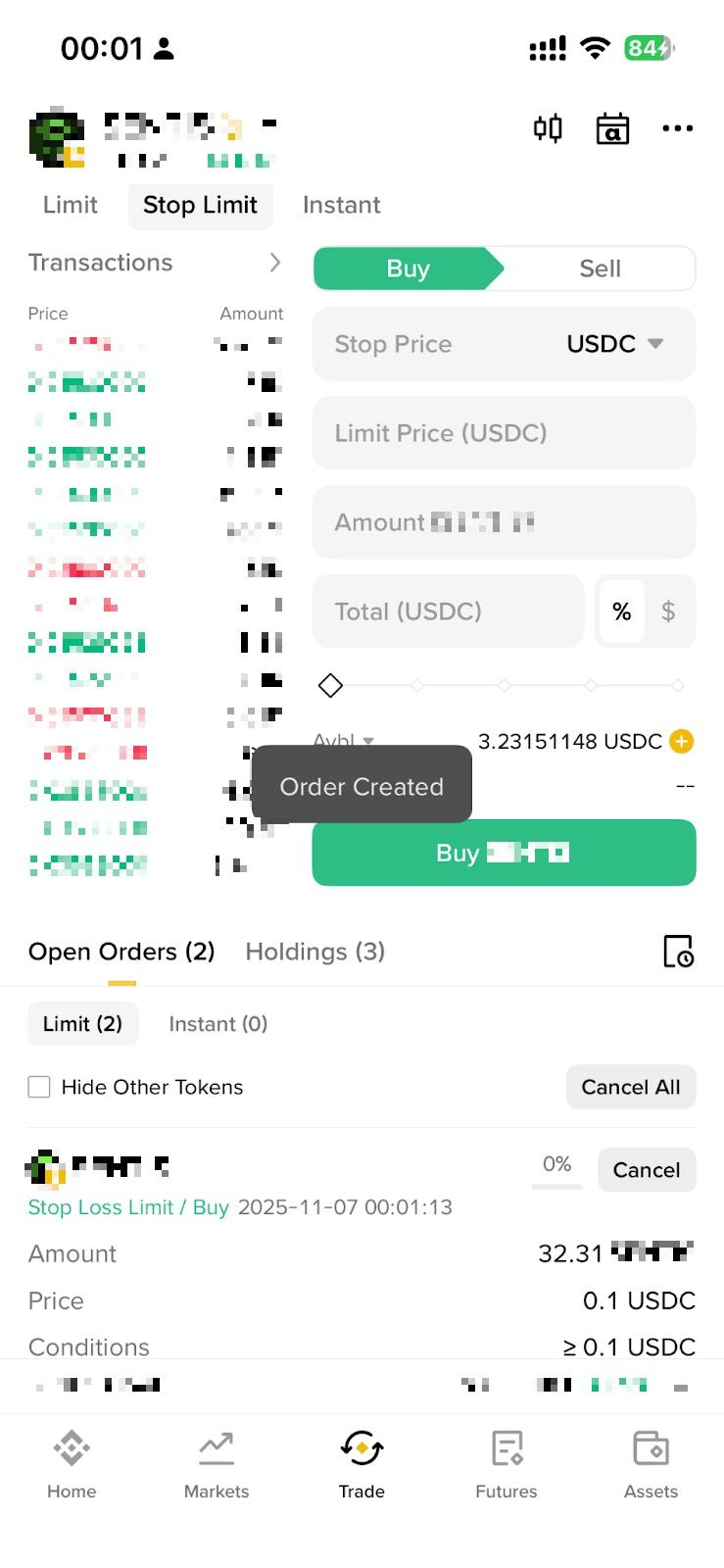Switch to the Holdings (3) tab
724x1568 pixels.
[x=314, y=952]
